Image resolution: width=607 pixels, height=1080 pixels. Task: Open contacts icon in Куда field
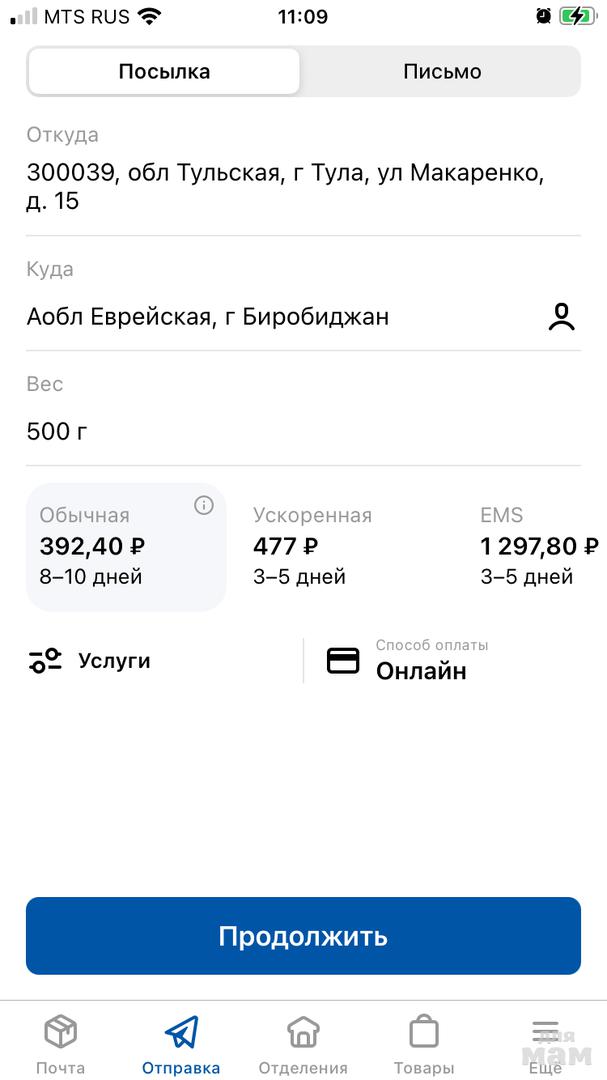point(562,317)
